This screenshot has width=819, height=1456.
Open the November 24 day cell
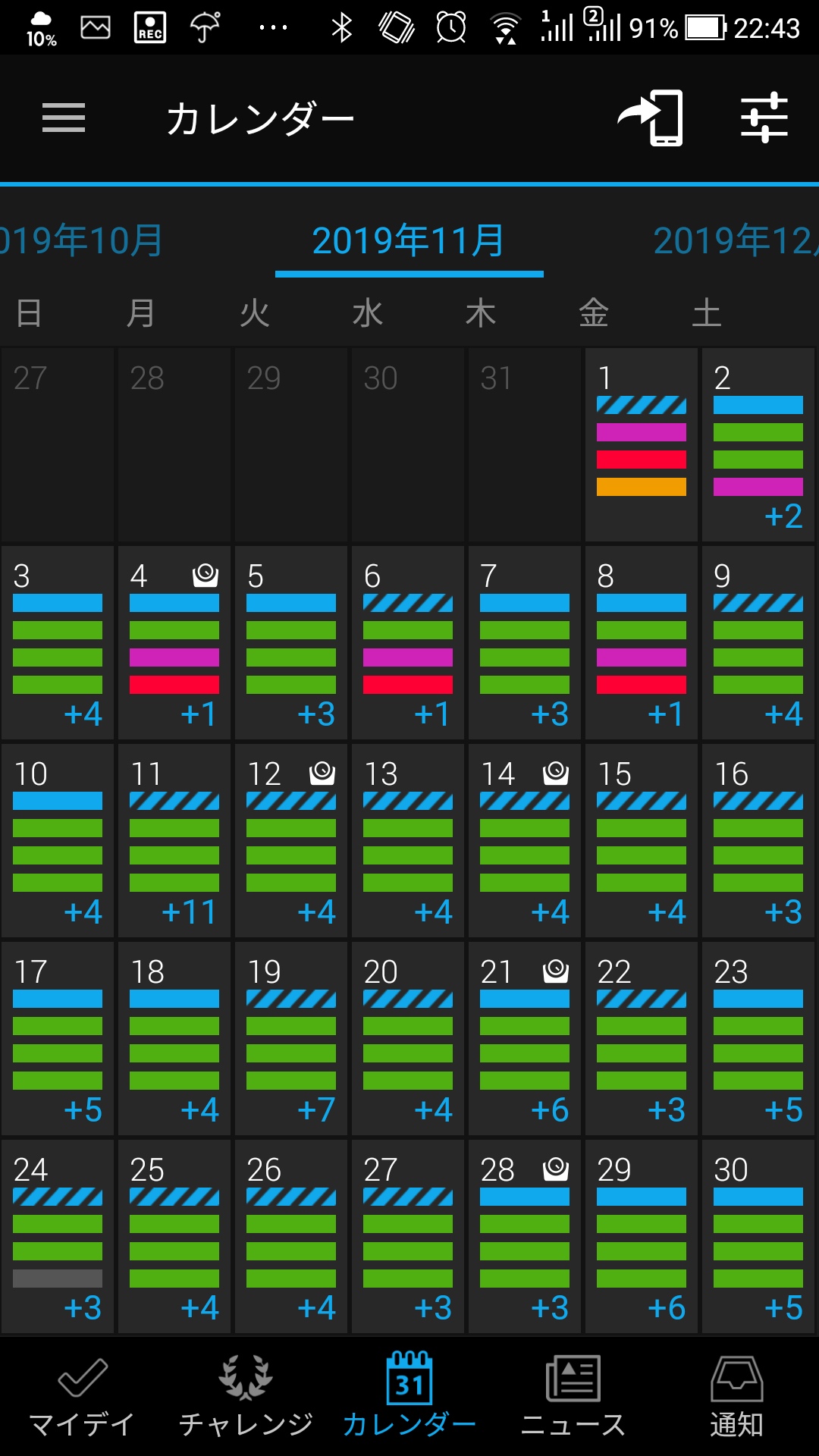tap(58, 1237)
